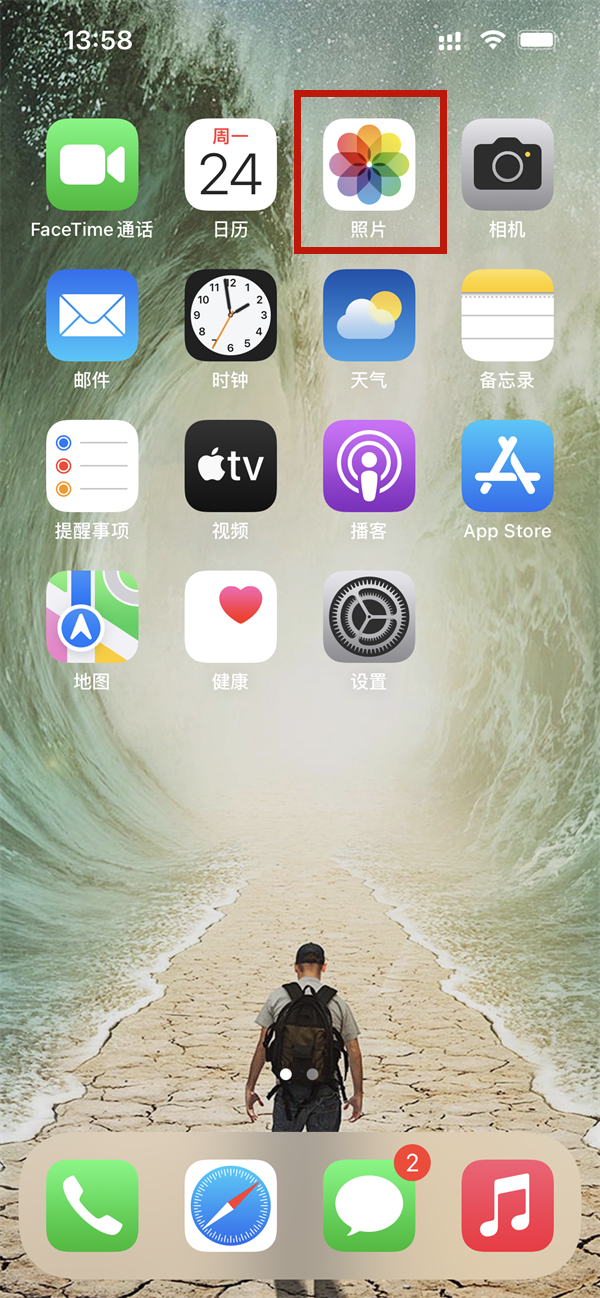Open the 邮件 mail app
The height and width of the screenshot is (1298, 600).
pos(92,315)
